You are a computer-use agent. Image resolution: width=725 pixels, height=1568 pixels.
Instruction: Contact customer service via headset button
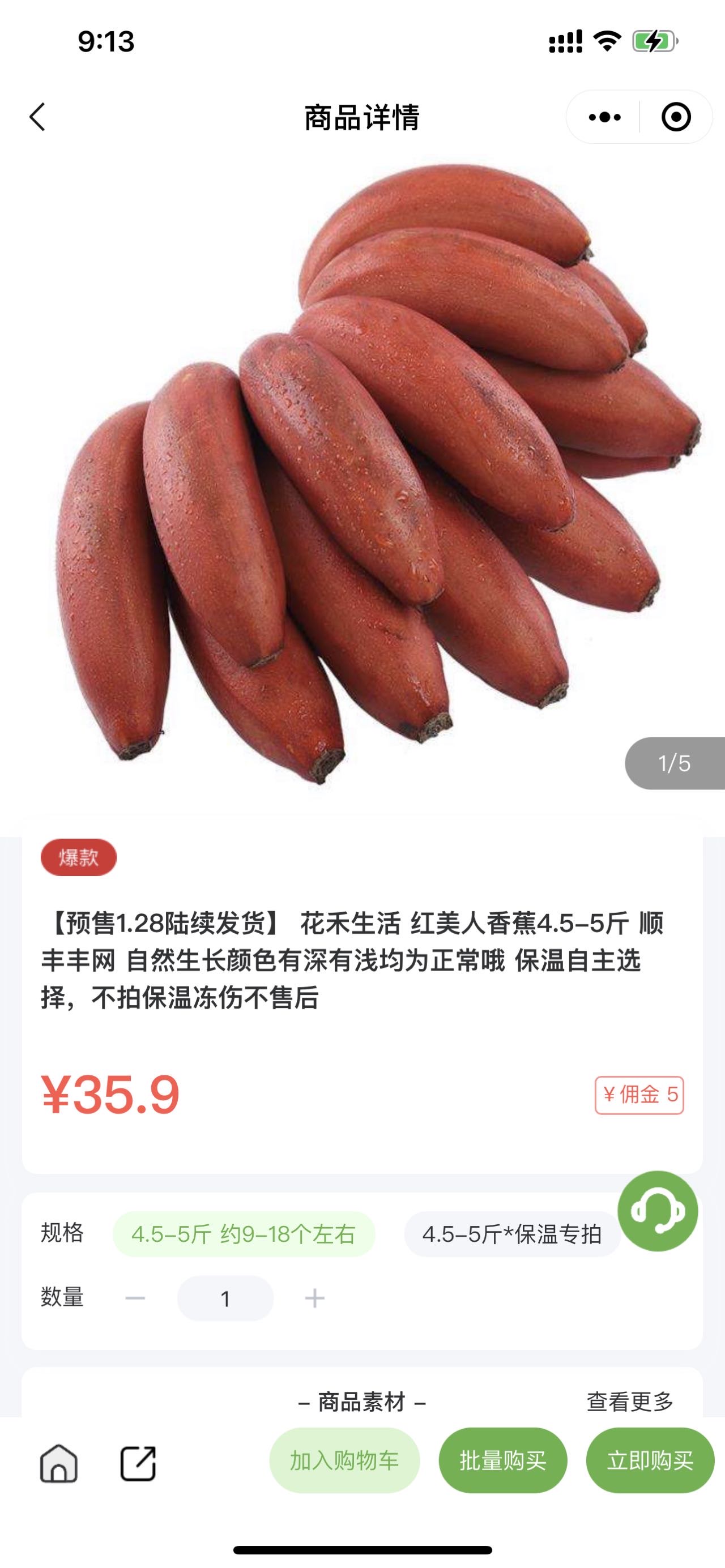click(658, 1211)
